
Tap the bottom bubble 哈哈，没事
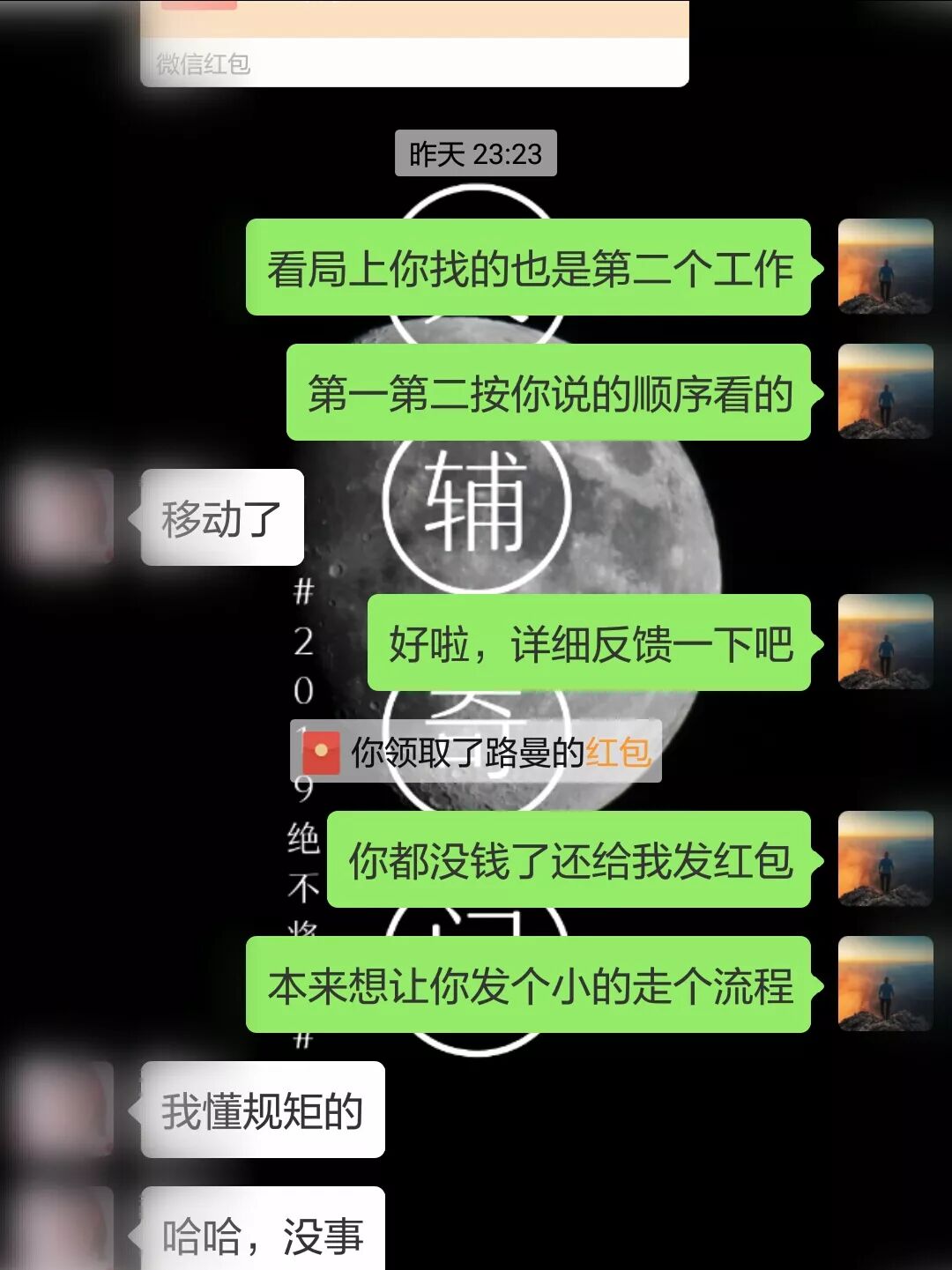click(x=262, y=1234)
